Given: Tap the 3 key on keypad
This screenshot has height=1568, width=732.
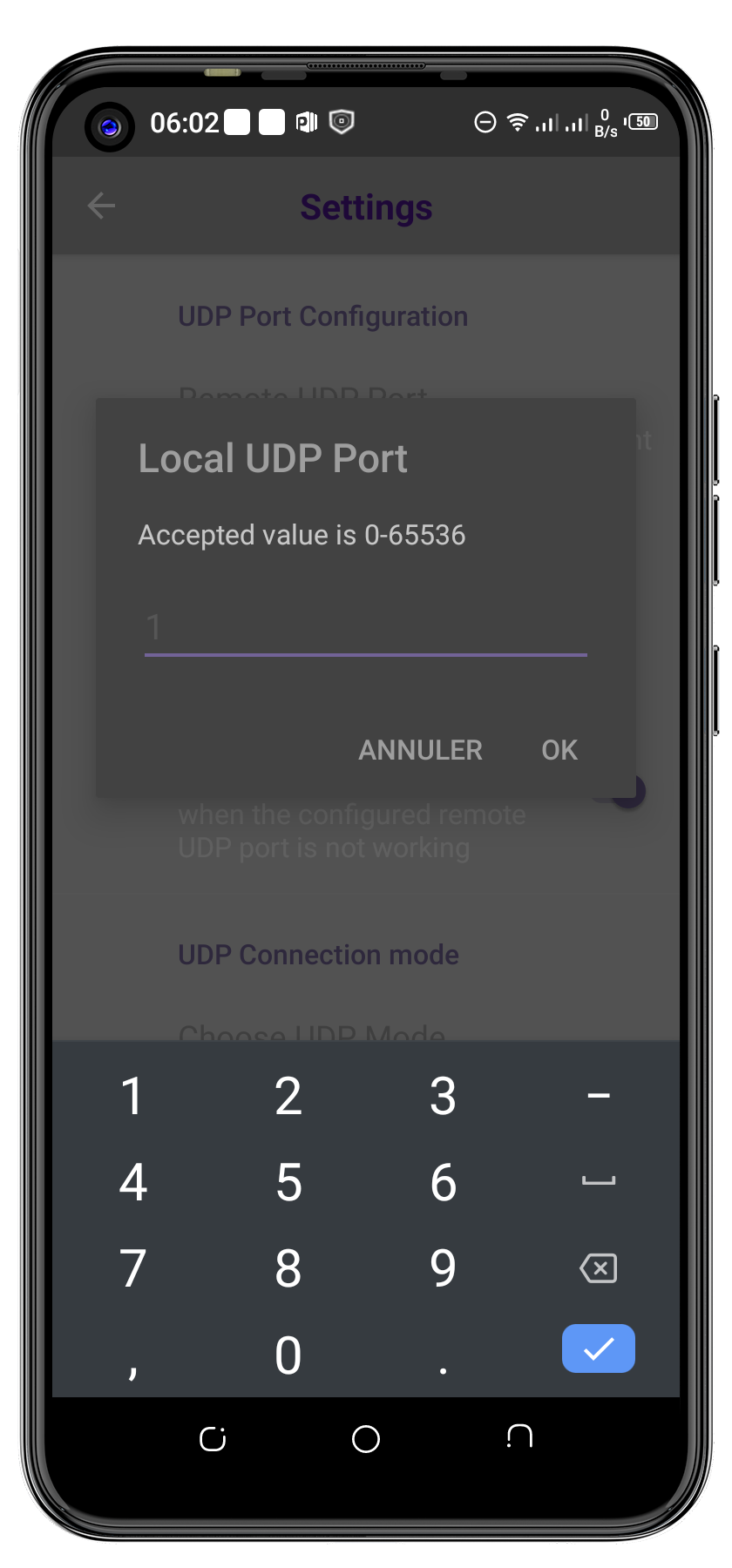Looking at the screenshot, I should click(443, 1096).
